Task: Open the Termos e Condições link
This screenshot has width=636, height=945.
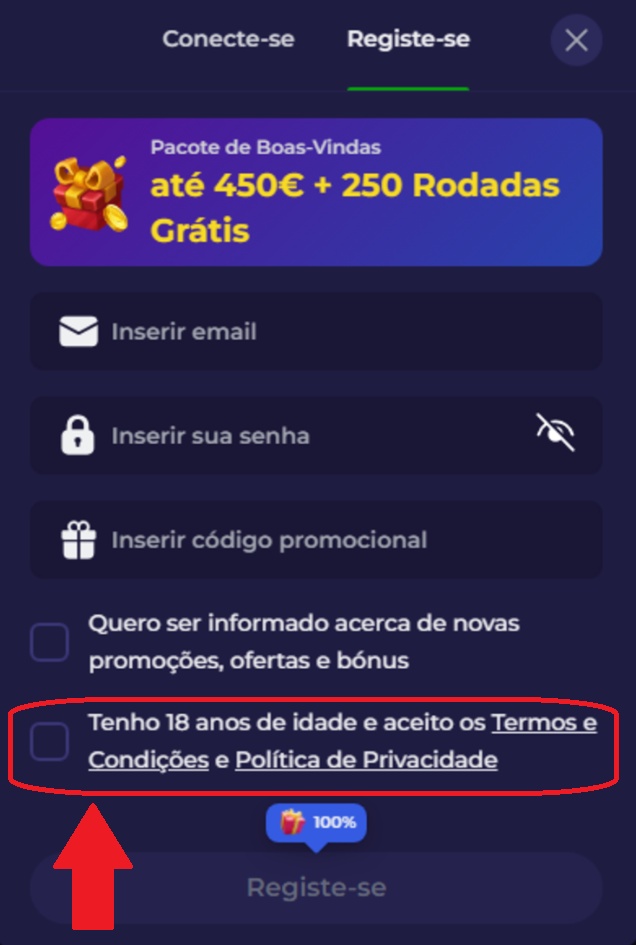Action: click(543, 722)
